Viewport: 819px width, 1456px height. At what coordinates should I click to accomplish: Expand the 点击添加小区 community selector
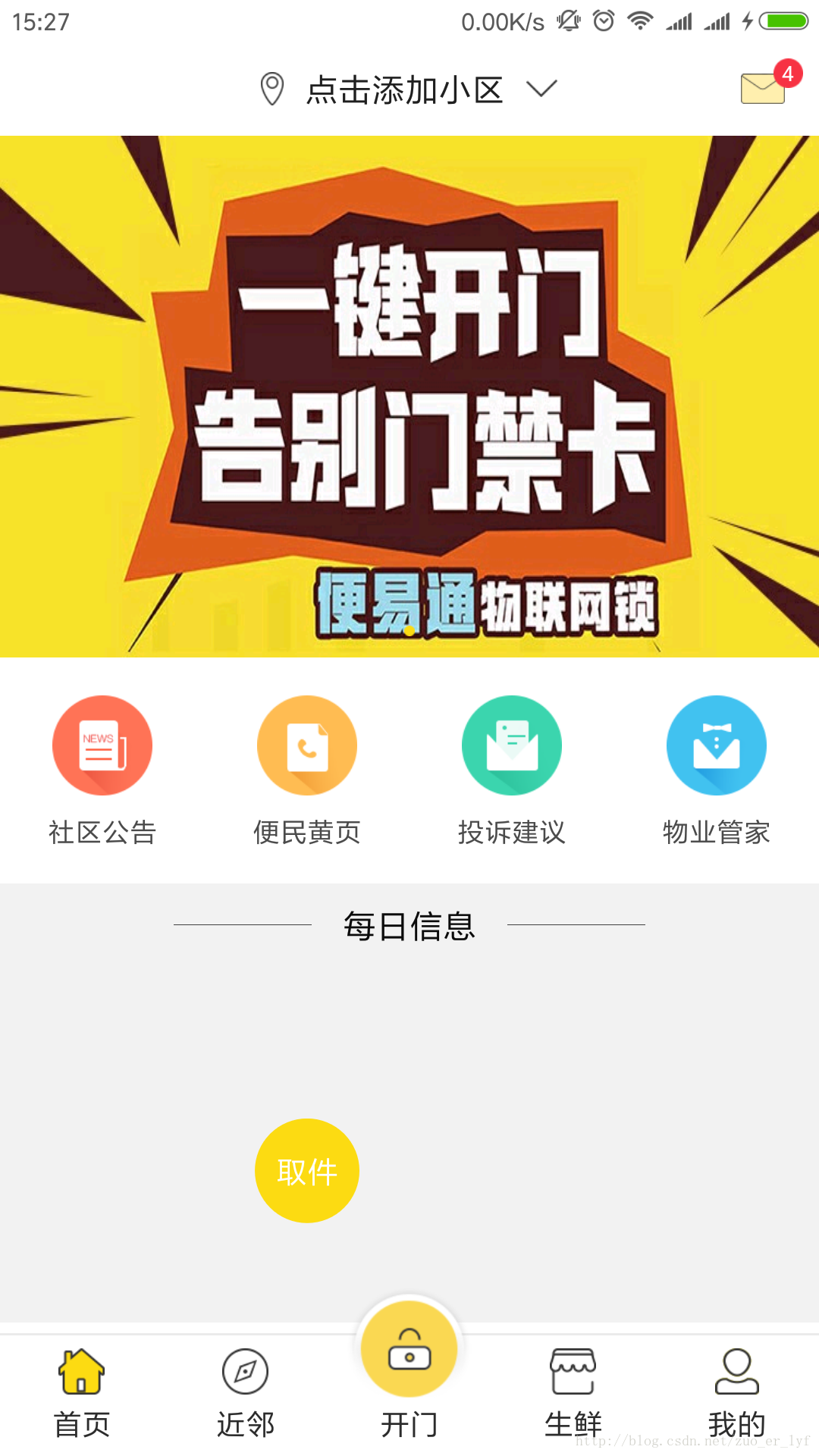tap(408, 89)
